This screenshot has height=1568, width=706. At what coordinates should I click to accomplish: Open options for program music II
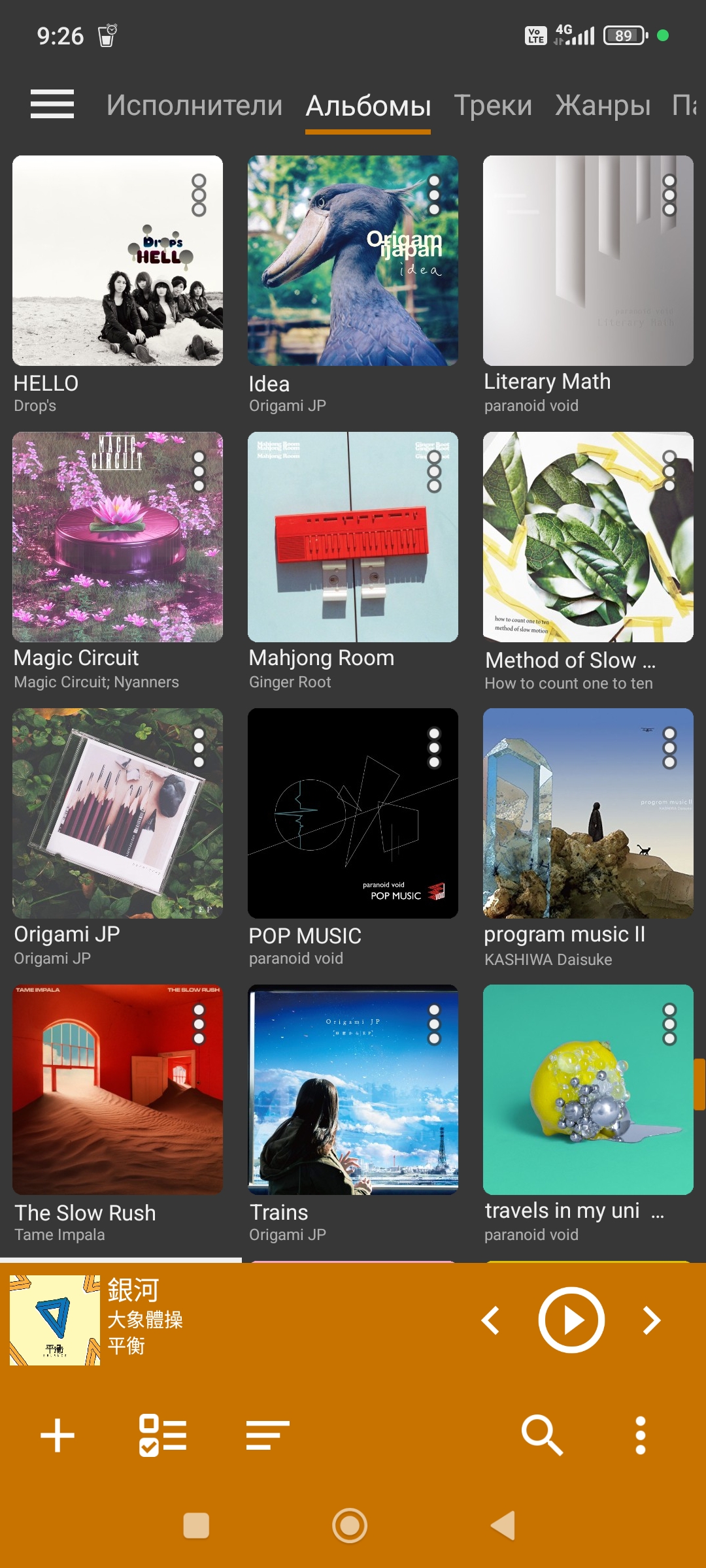[669, 747]
